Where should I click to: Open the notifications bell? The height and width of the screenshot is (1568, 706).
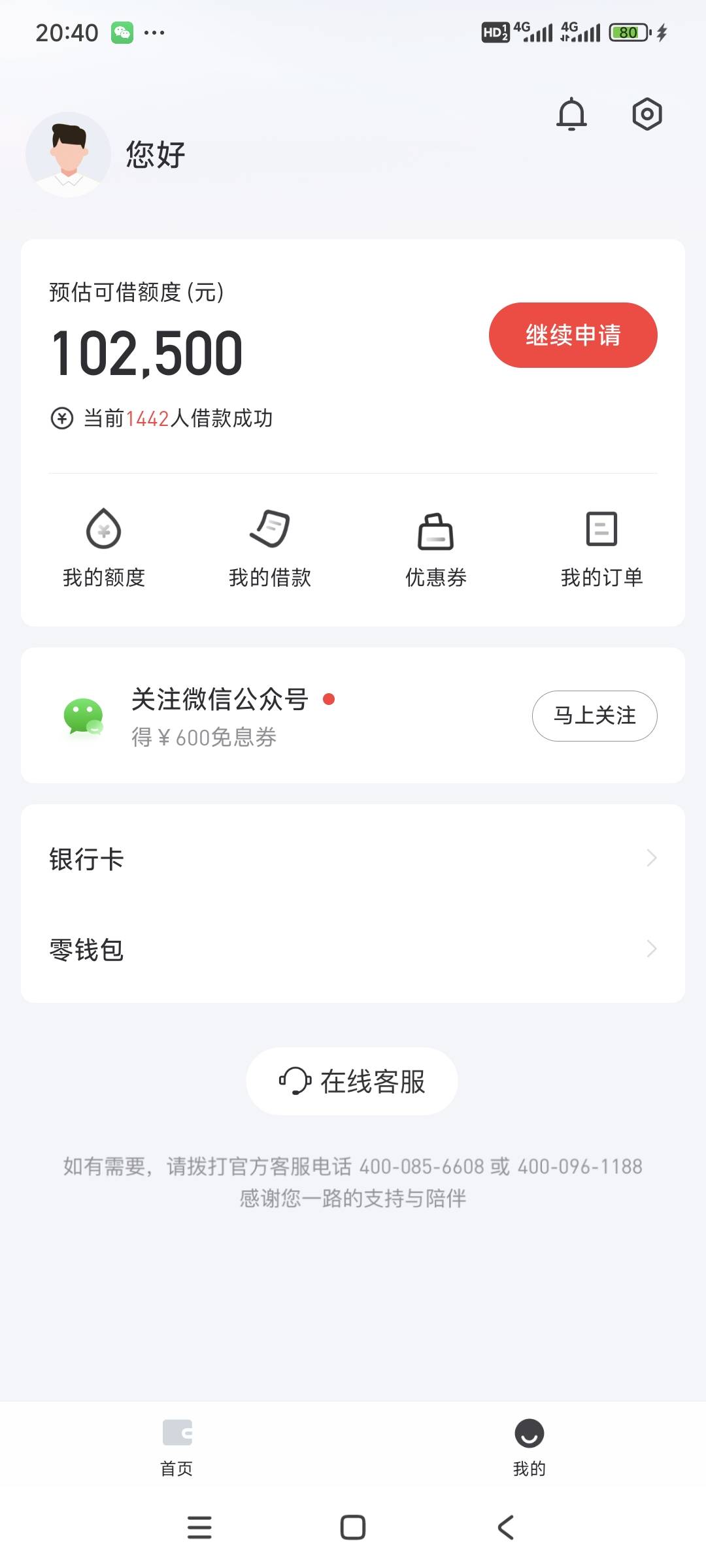coord(571,114)
